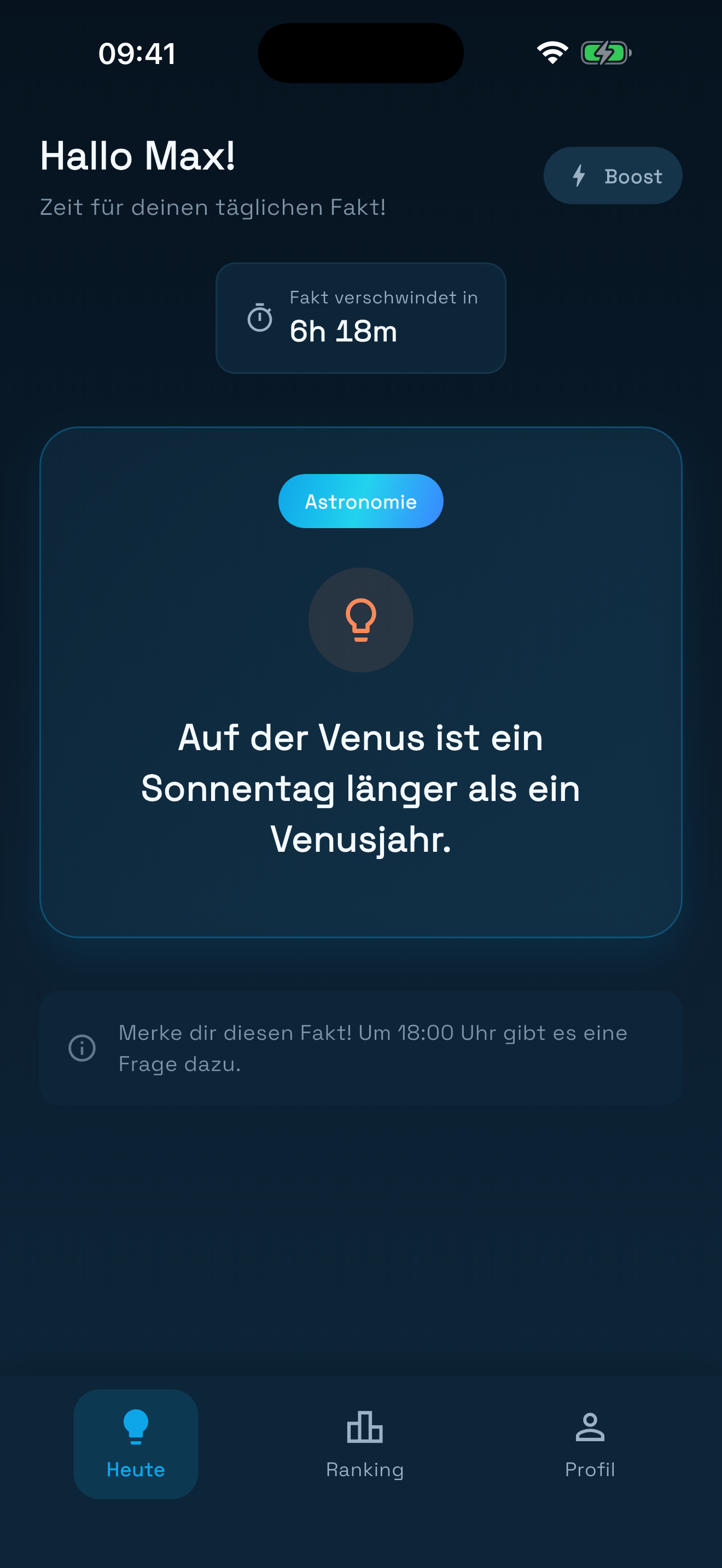This screenshot has width=722, height=1568.
Task: Click the stopwatch icon beside the countdown
Action: pos(260,318)
